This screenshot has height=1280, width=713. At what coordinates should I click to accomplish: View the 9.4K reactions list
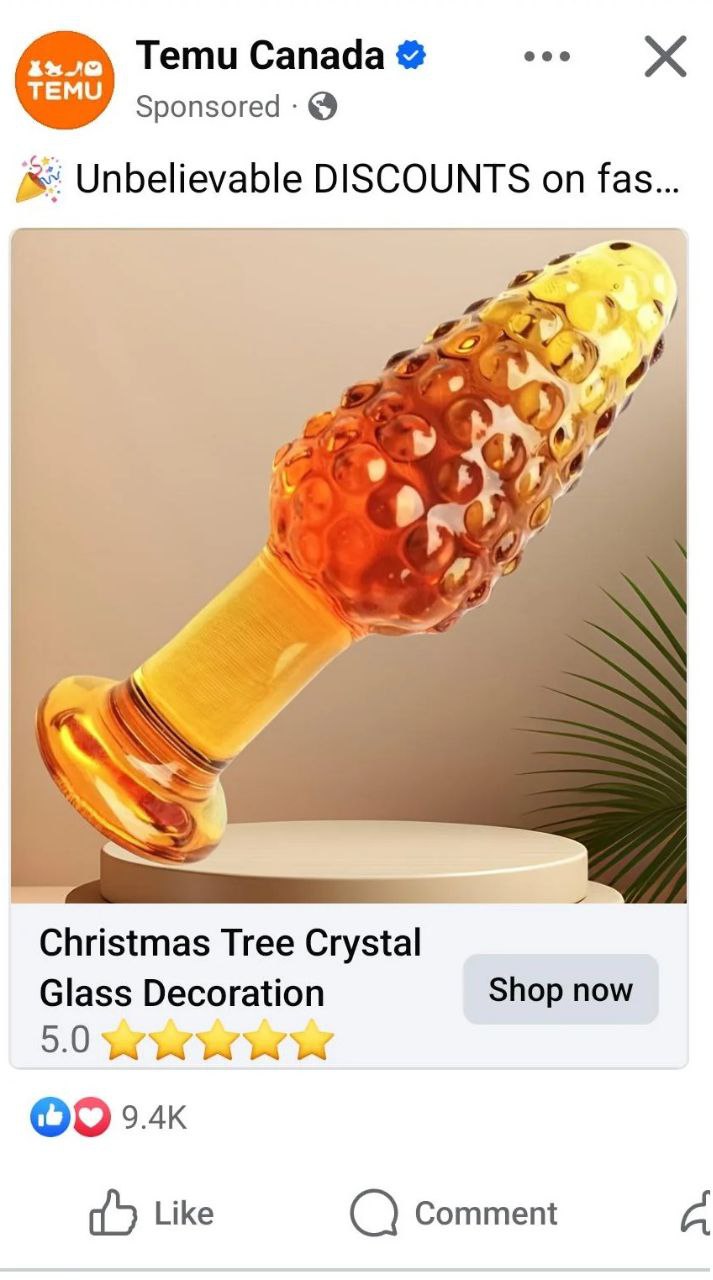(108, 1117)
